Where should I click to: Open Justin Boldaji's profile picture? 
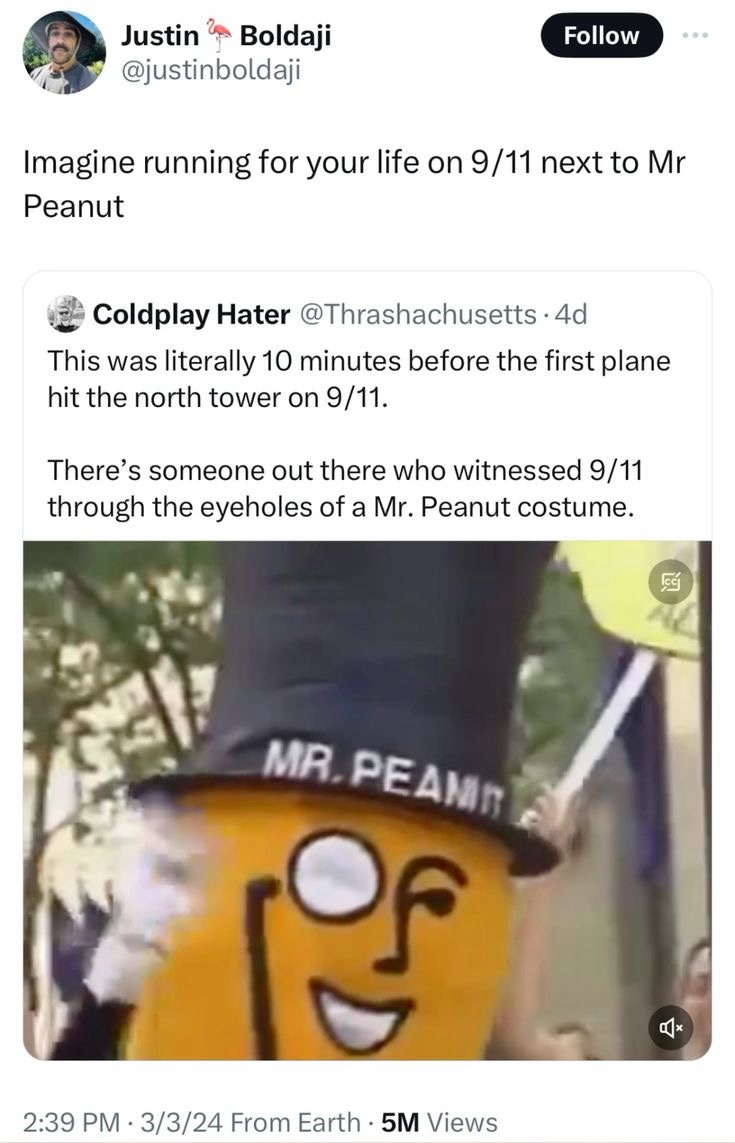(x=64, y=52)
